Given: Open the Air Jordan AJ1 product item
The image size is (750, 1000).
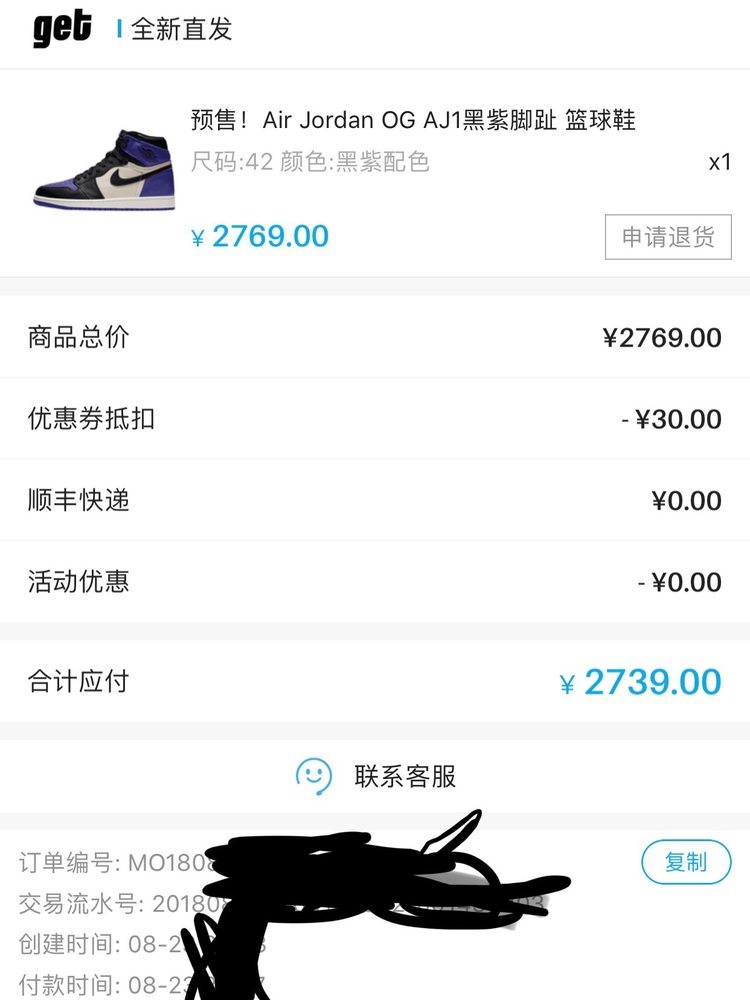Looking at the screenshot, I should pyautogui.click(x=412, y=121).
